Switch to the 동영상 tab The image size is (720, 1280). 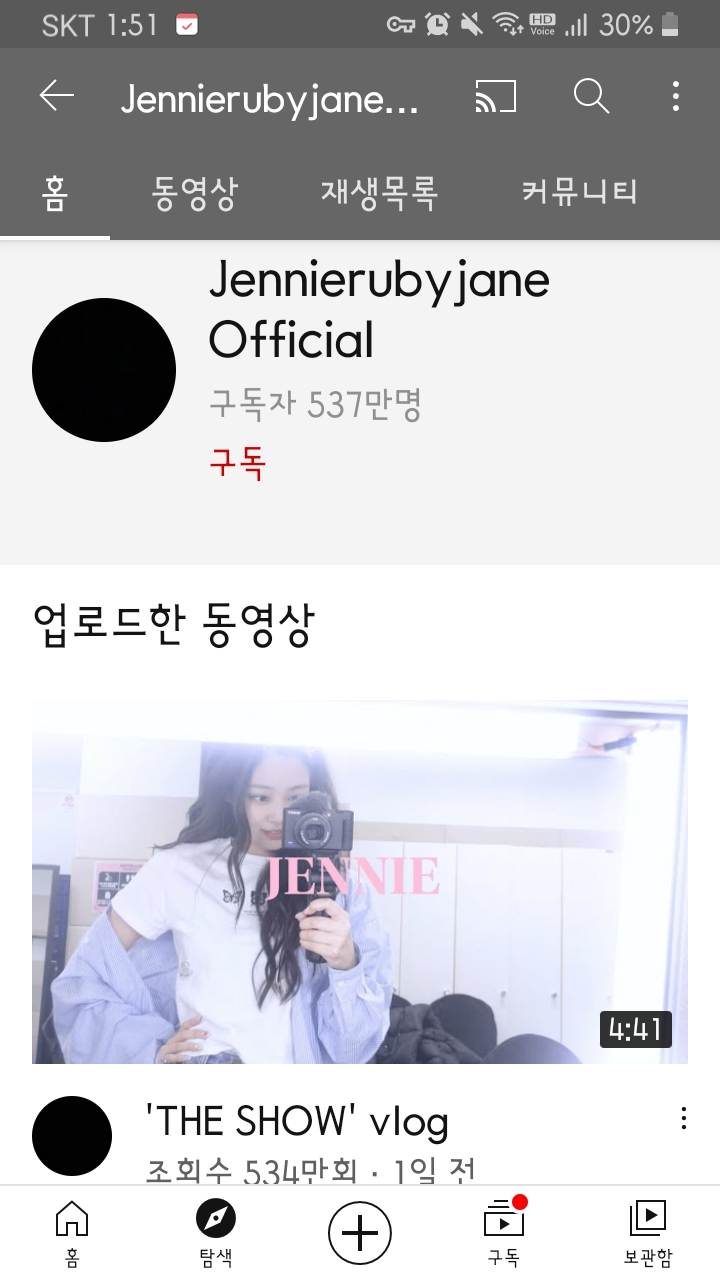(x=195, y=192)
